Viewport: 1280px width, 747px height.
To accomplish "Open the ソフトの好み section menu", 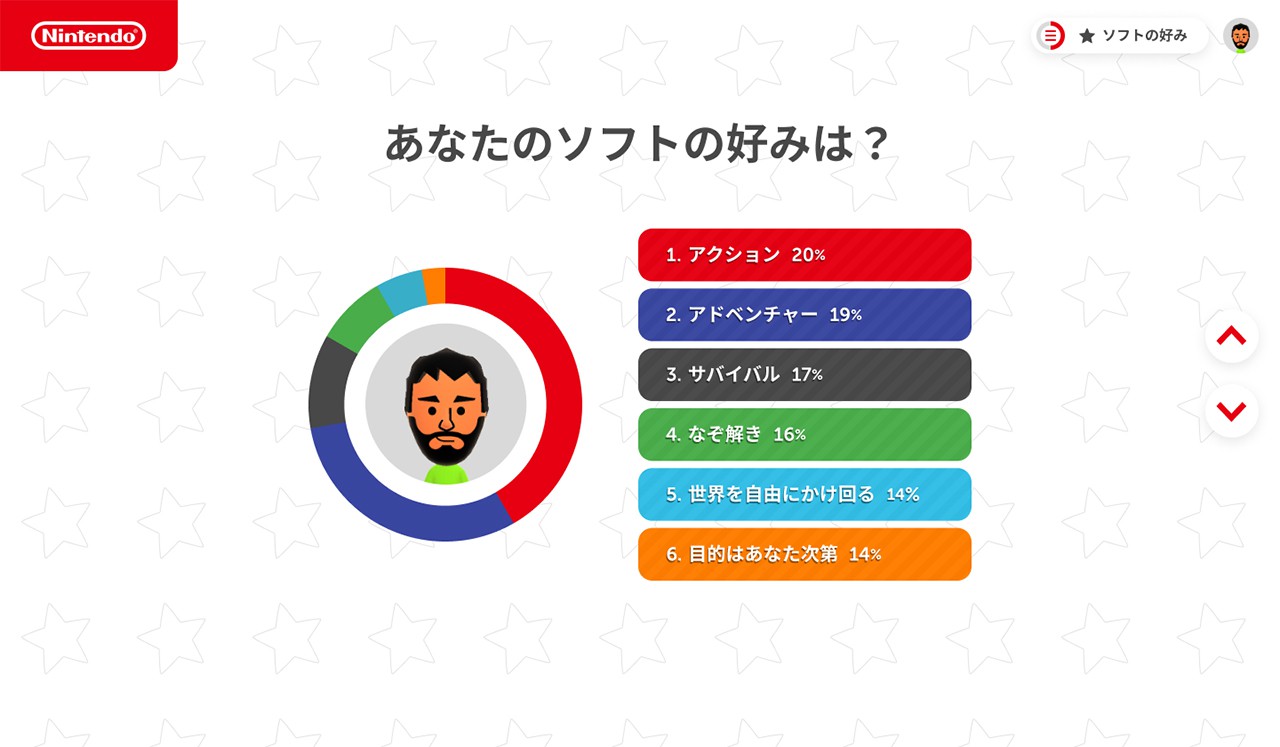I will (x=1119, y=36).
